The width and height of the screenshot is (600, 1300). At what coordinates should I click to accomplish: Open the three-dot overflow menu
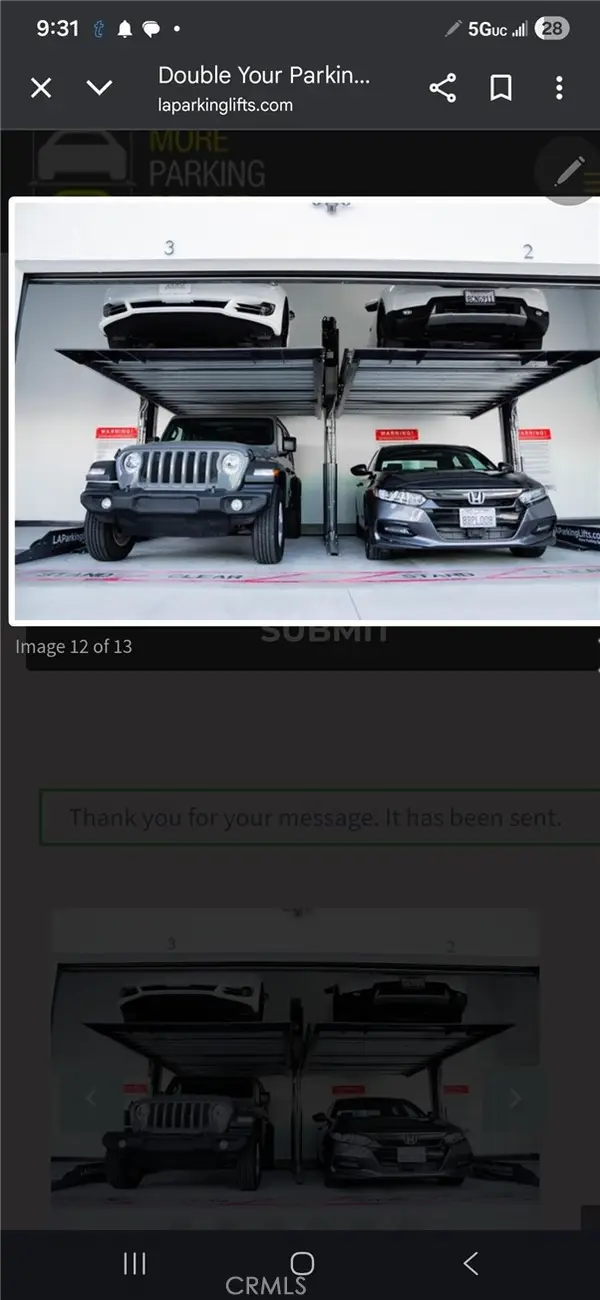click(x=559, y=88)
